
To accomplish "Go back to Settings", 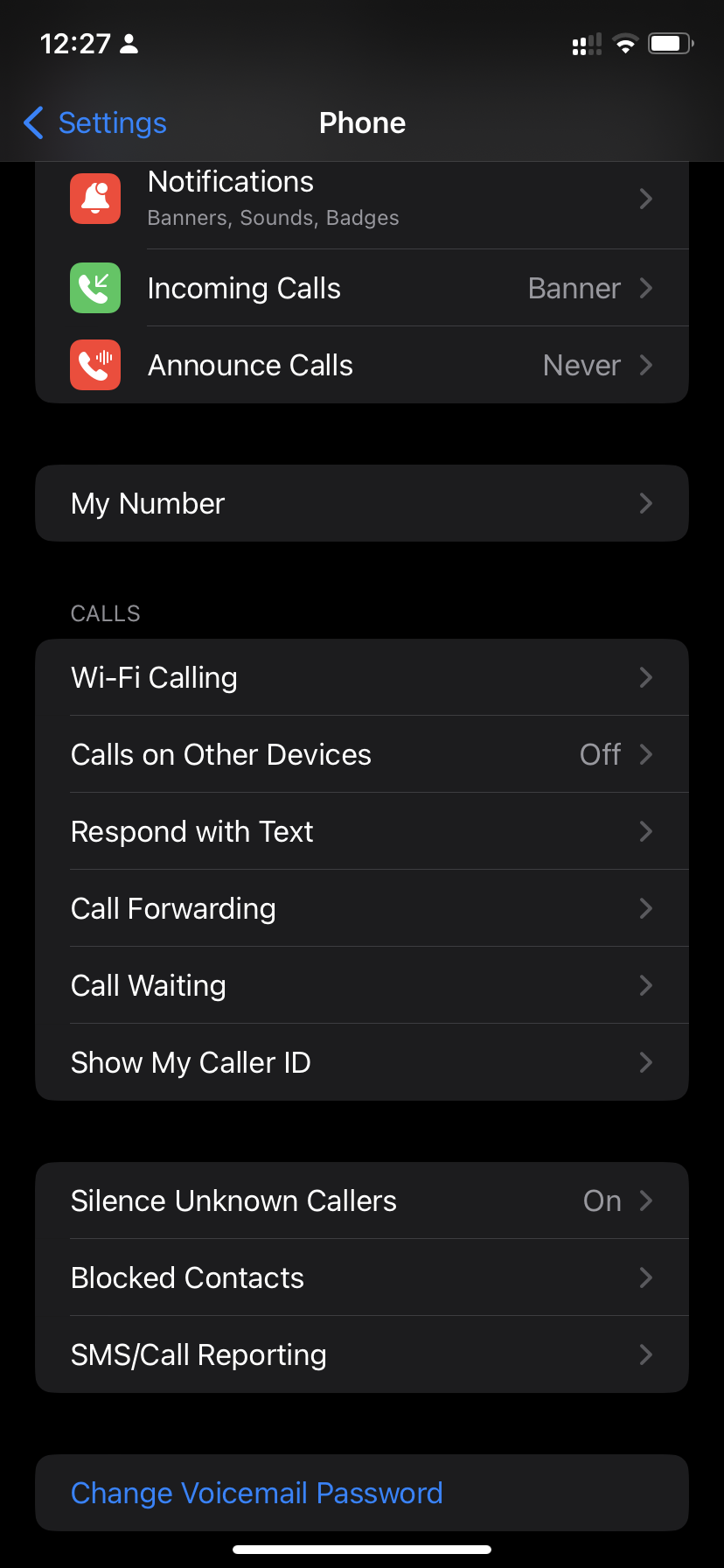I will [x=94, y=122].
